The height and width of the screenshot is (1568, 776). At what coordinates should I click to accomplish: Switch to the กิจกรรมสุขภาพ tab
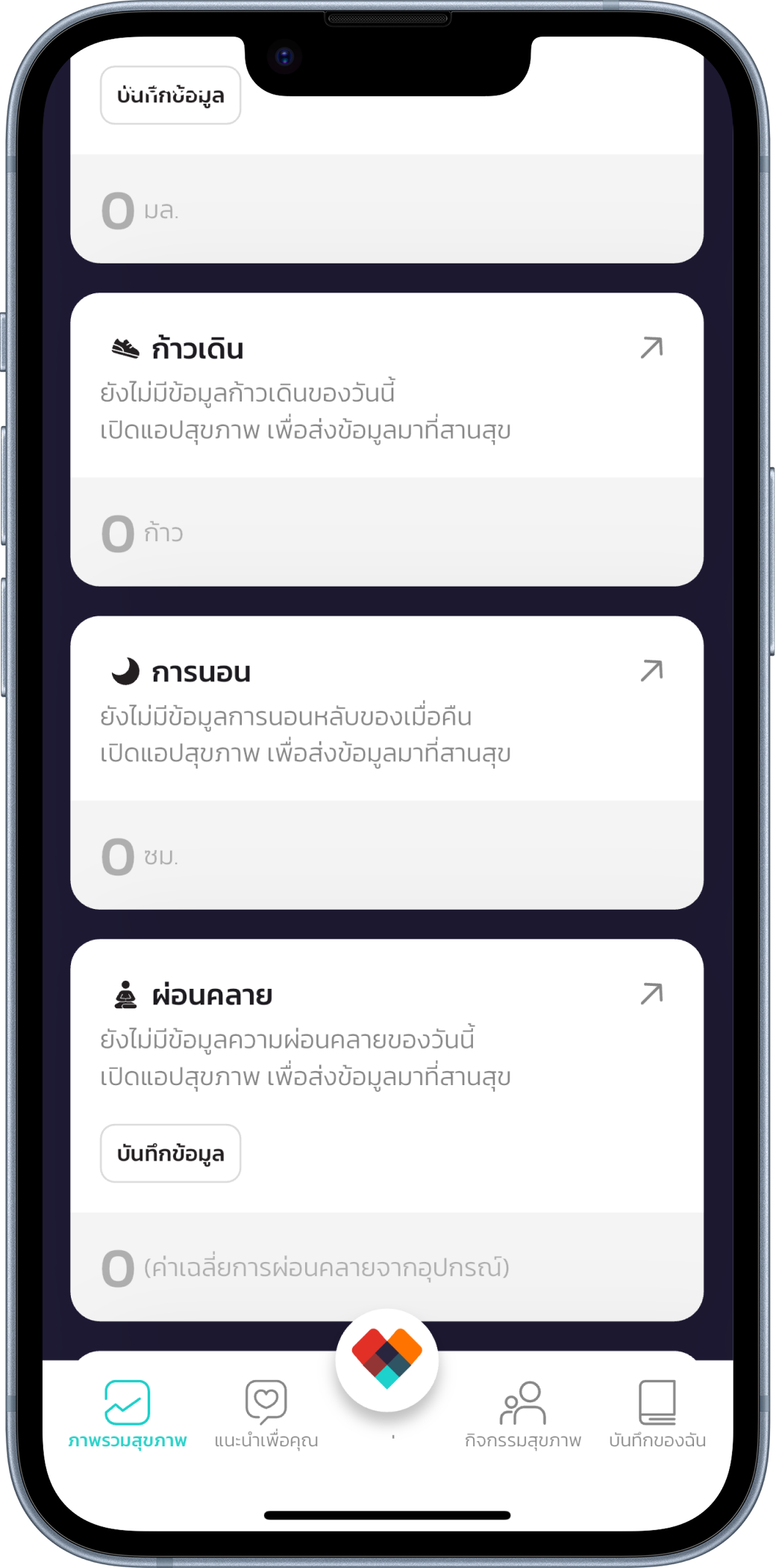[522, 1414]
